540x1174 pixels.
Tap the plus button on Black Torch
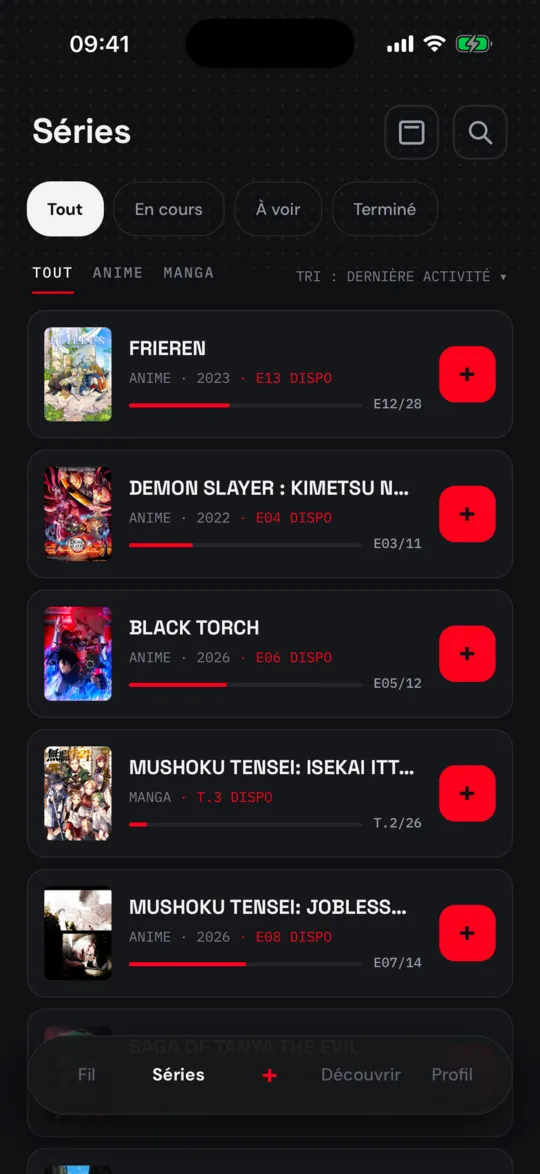[467, 654]
